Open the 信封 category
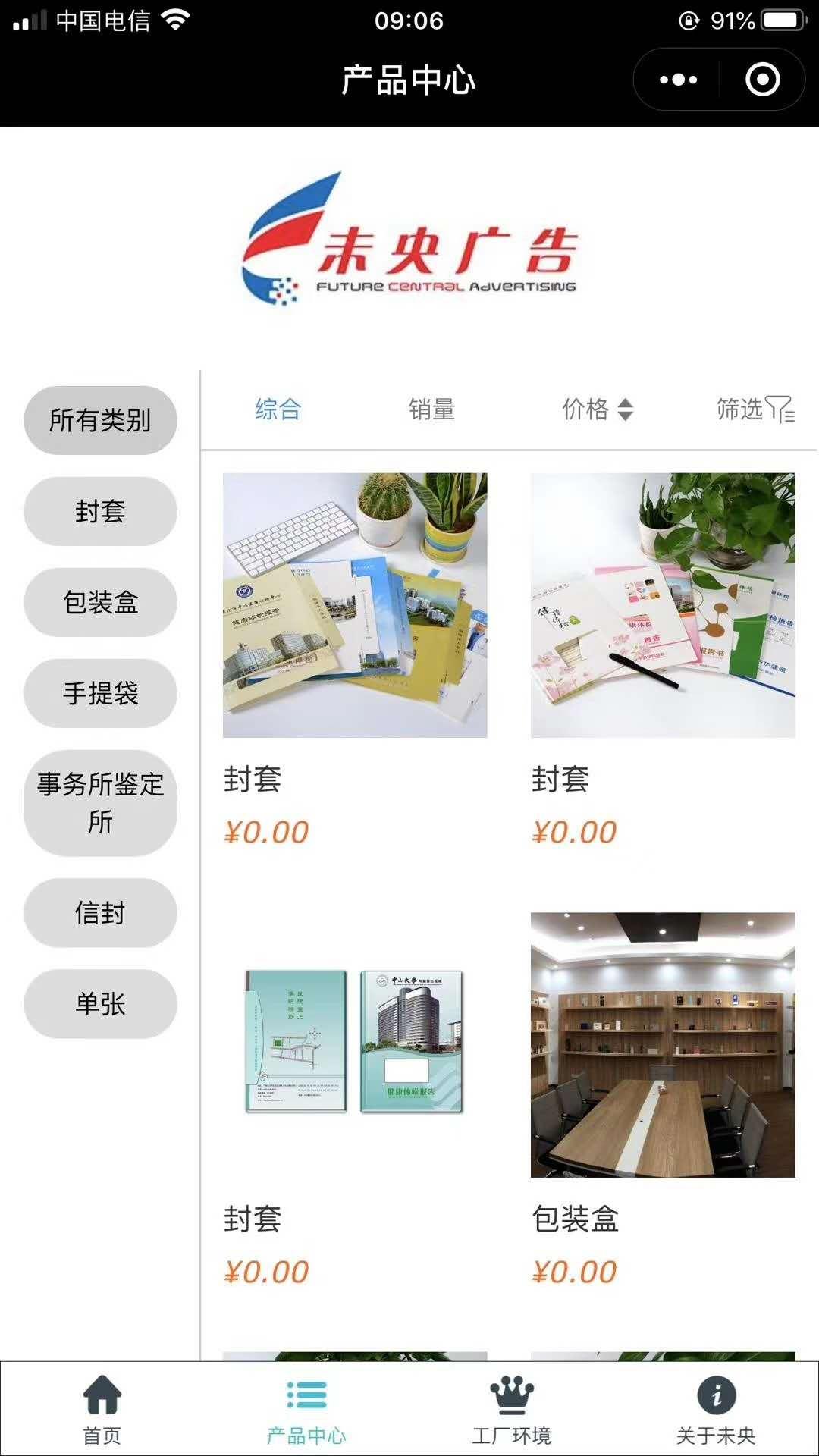 (x=100, y=913)
